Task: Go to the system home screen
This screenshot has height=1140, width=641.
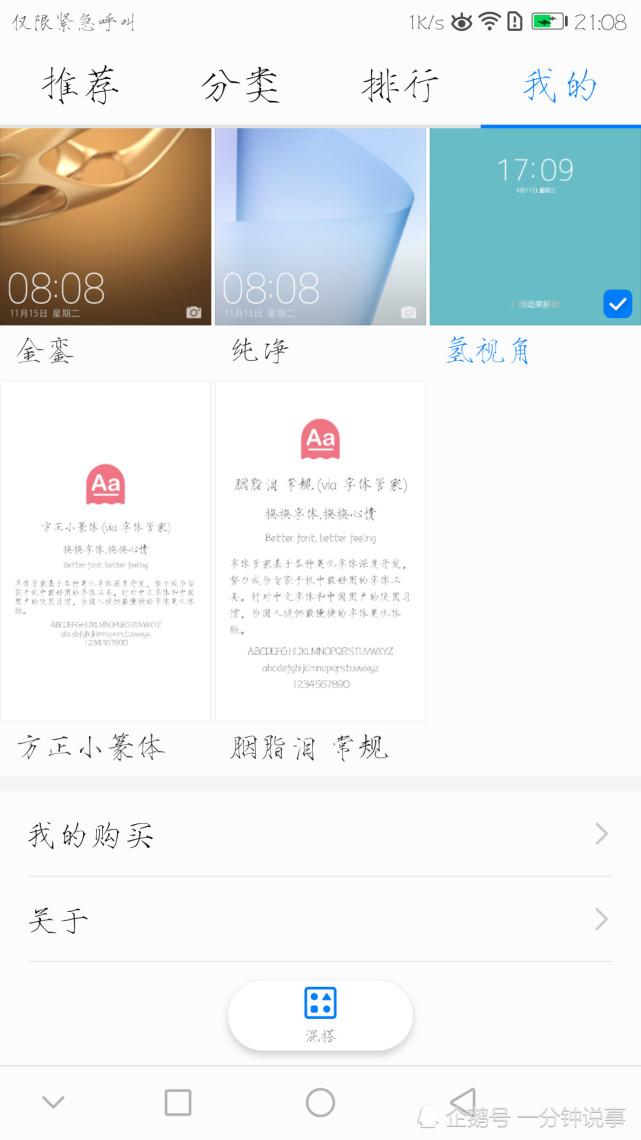Action: [x=320, y=1102]
